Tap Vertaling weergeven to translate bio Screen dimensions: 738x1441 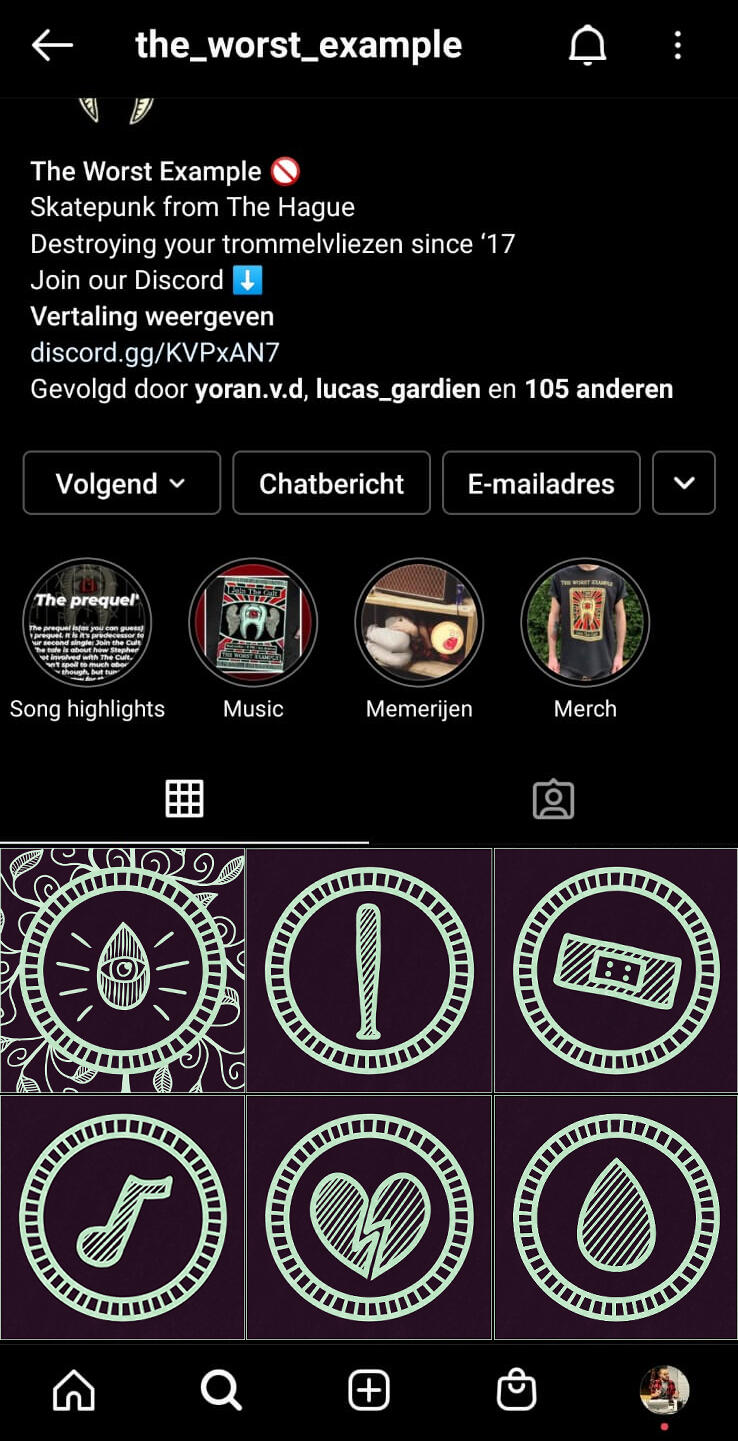(x=152, y=316)
